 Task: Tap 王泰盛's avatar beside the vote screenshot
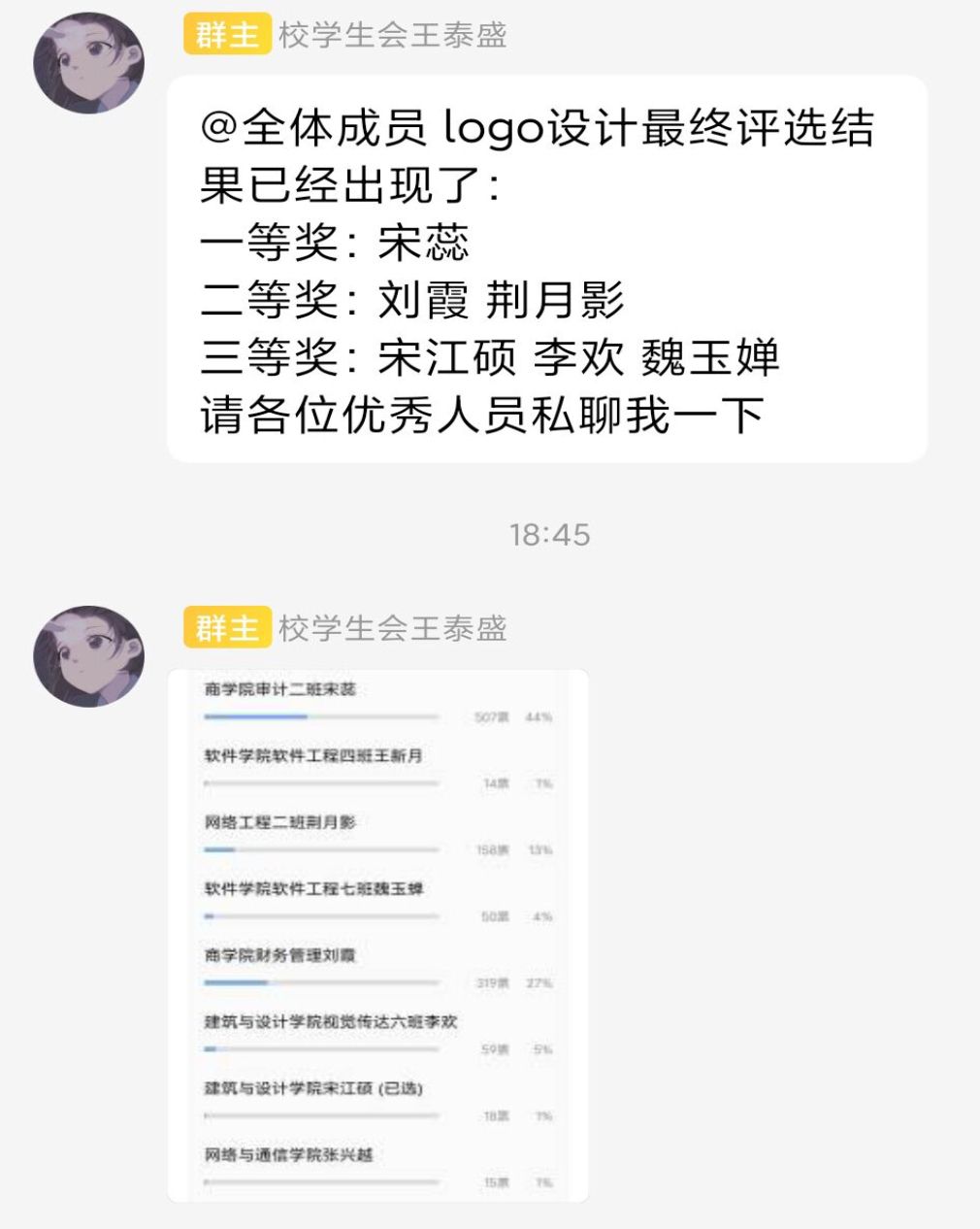88,656
